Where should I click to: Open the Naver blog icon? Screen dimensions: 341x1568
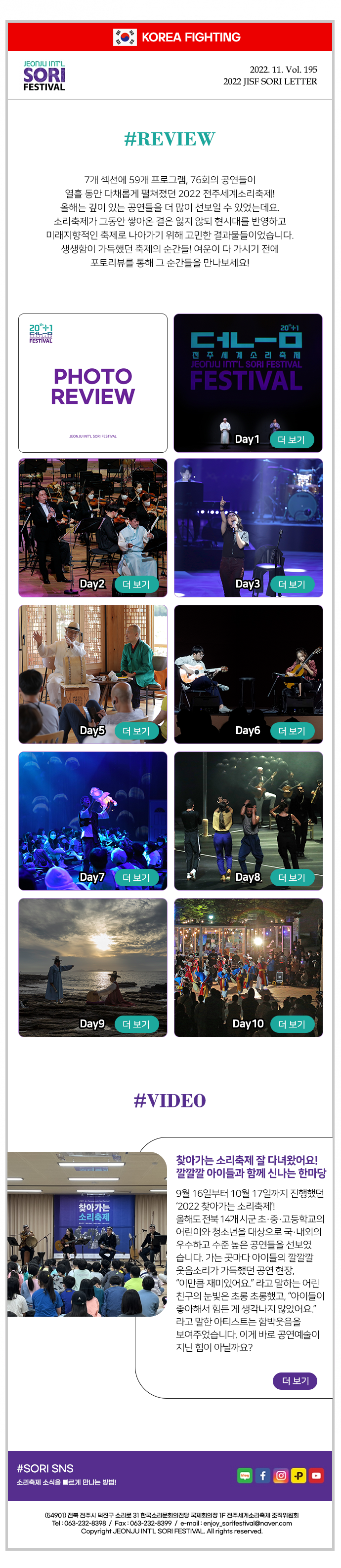click(245, 1476)
